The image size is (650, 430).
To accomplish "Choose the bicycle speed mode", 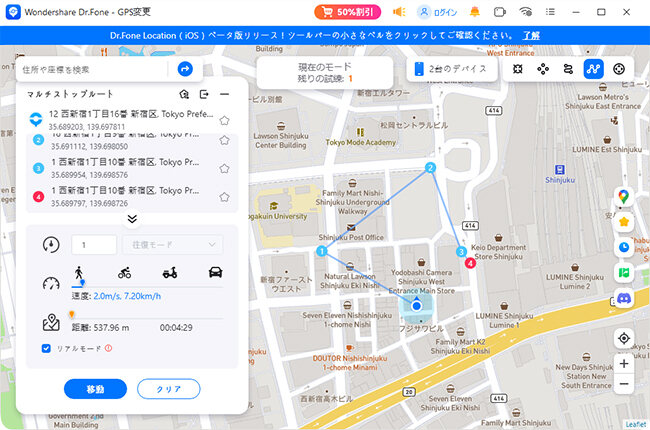I will click(125, 272).
